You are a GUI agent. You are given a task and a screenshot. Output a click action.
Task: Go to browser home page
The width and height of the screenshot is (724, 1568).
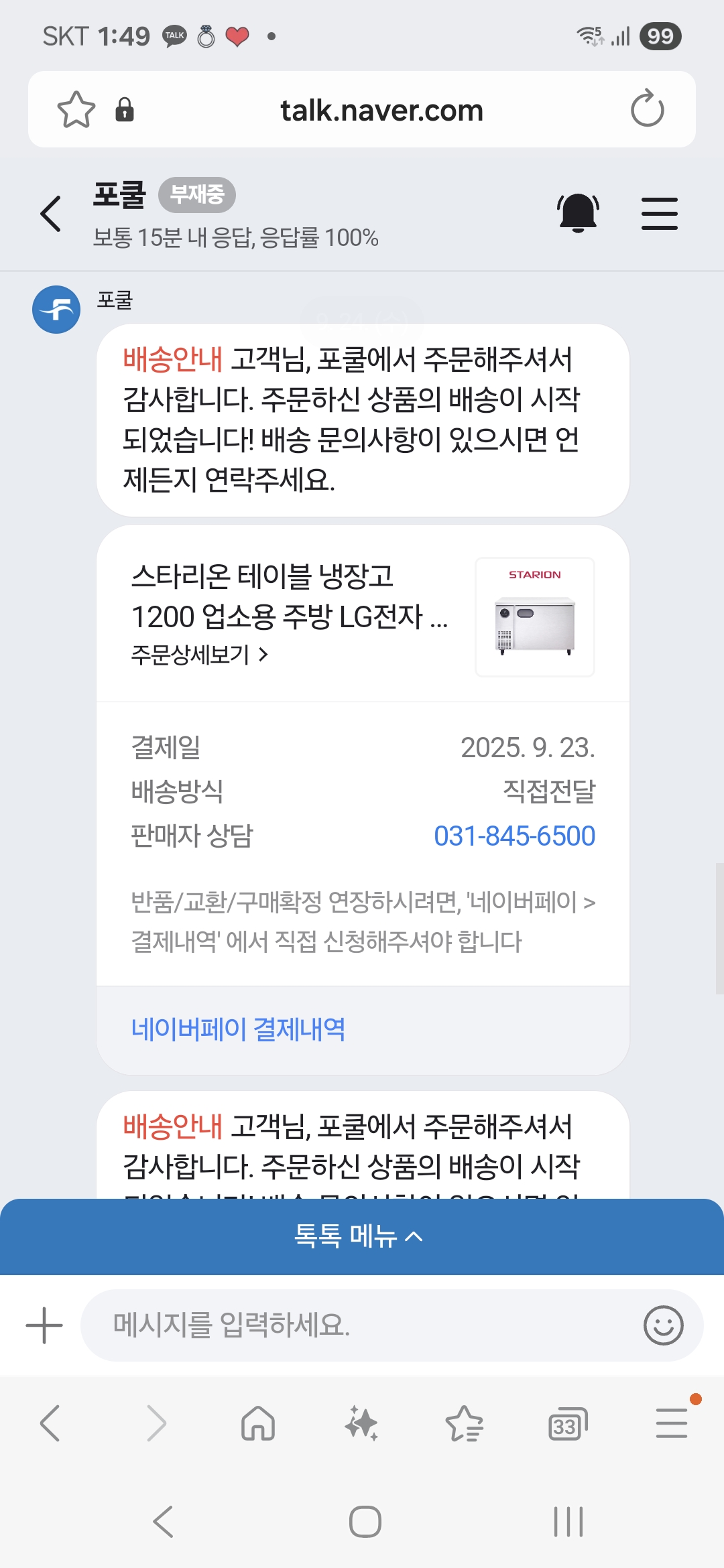pyautogui.click(x=258, y=1424)
